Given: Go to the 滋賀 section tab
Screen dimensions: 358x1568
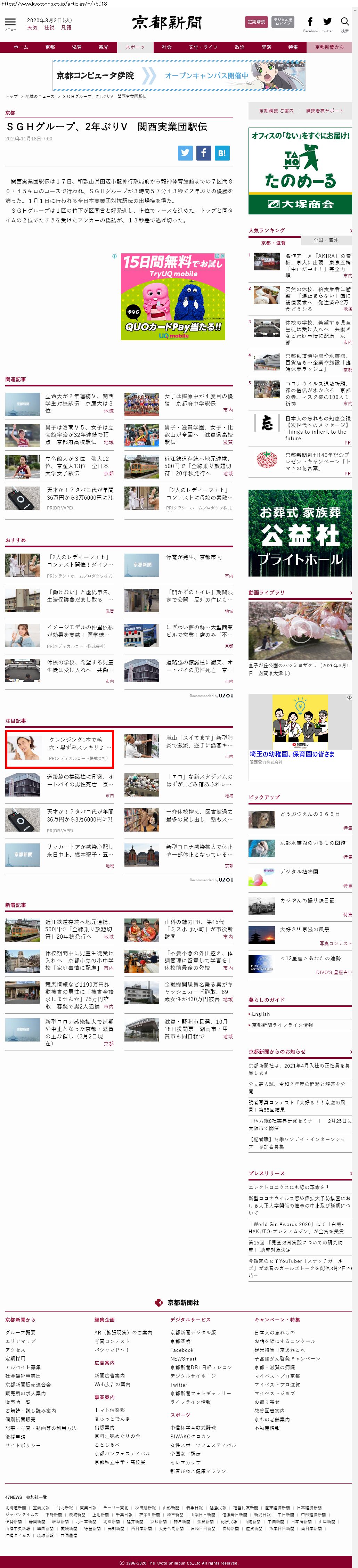Looking at the screenshot, I should click(x=77, y=47).
